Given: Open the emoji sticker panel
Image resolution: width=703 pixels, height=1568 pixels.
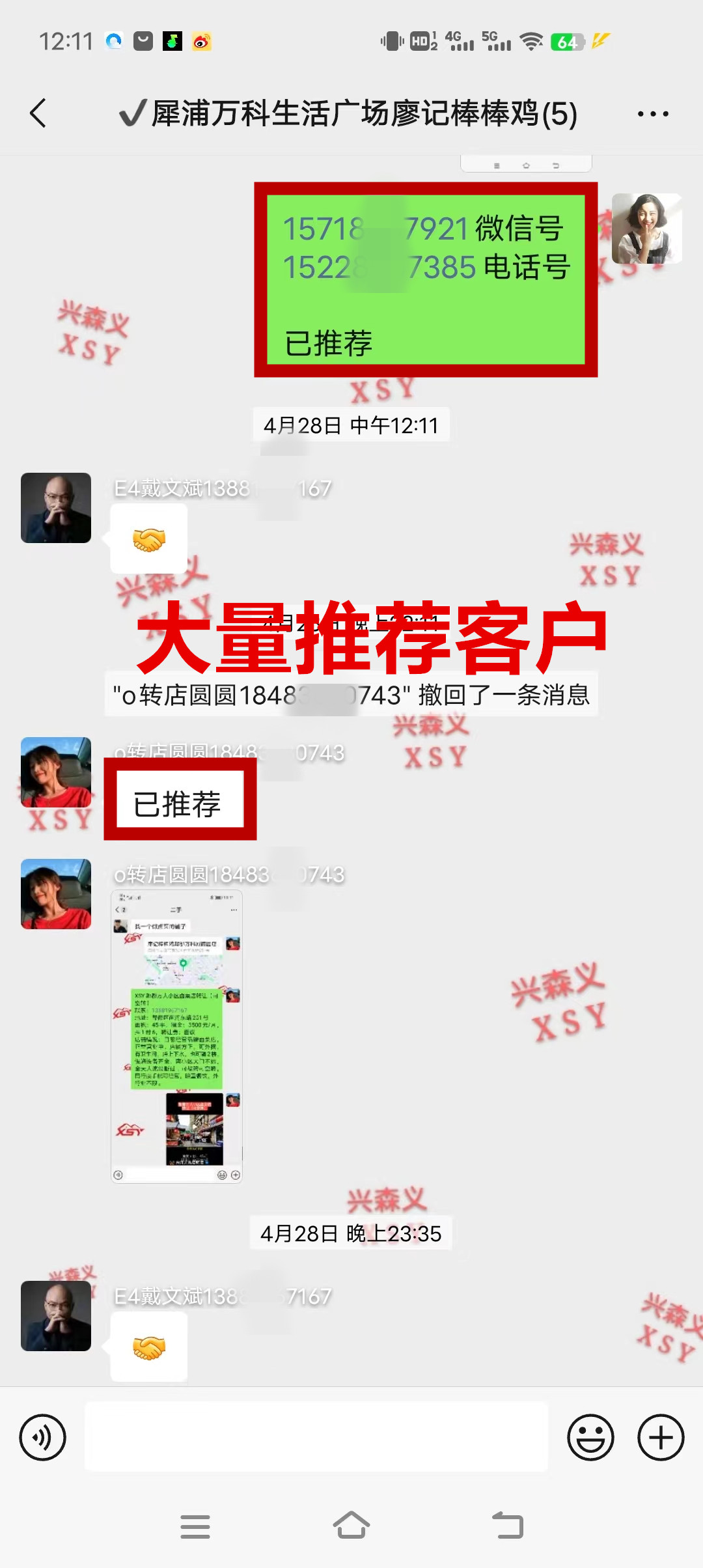Looking at the screenshot, I should click(590, 1437).
